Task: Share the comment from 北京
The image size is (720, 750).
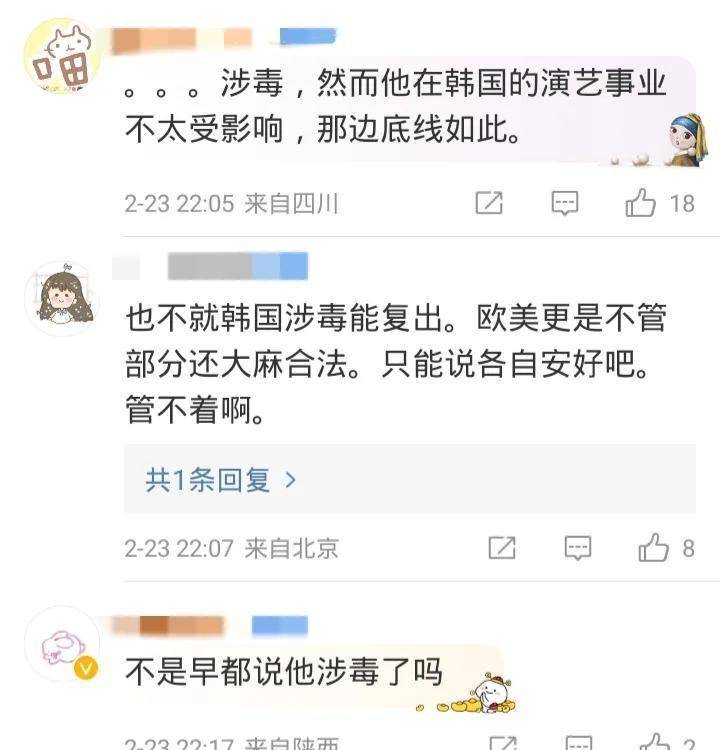Action: point(501,548)
